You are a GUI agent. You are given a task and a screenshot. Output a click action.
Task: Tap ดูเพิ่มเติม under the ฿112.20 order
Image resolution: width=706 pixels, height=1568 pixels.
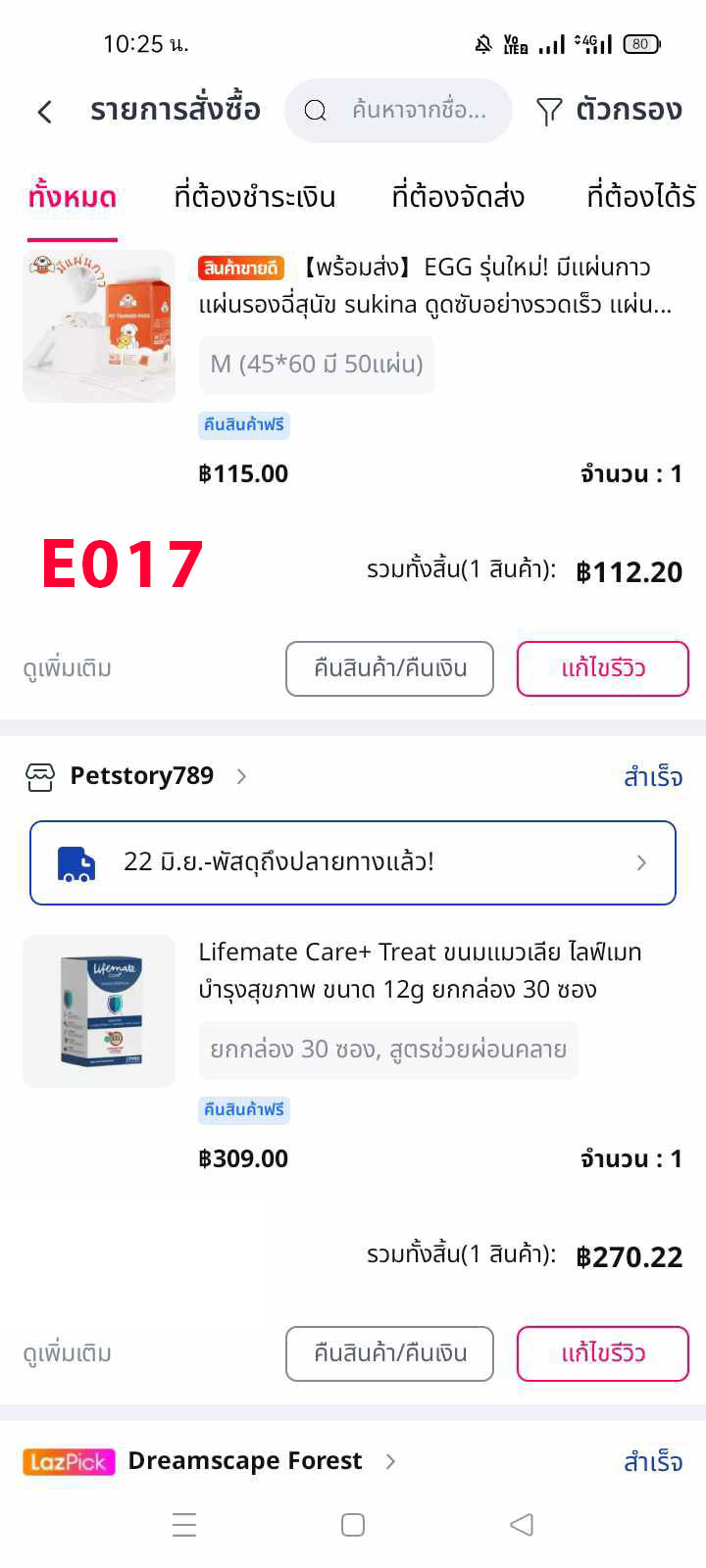coord(68,668)
